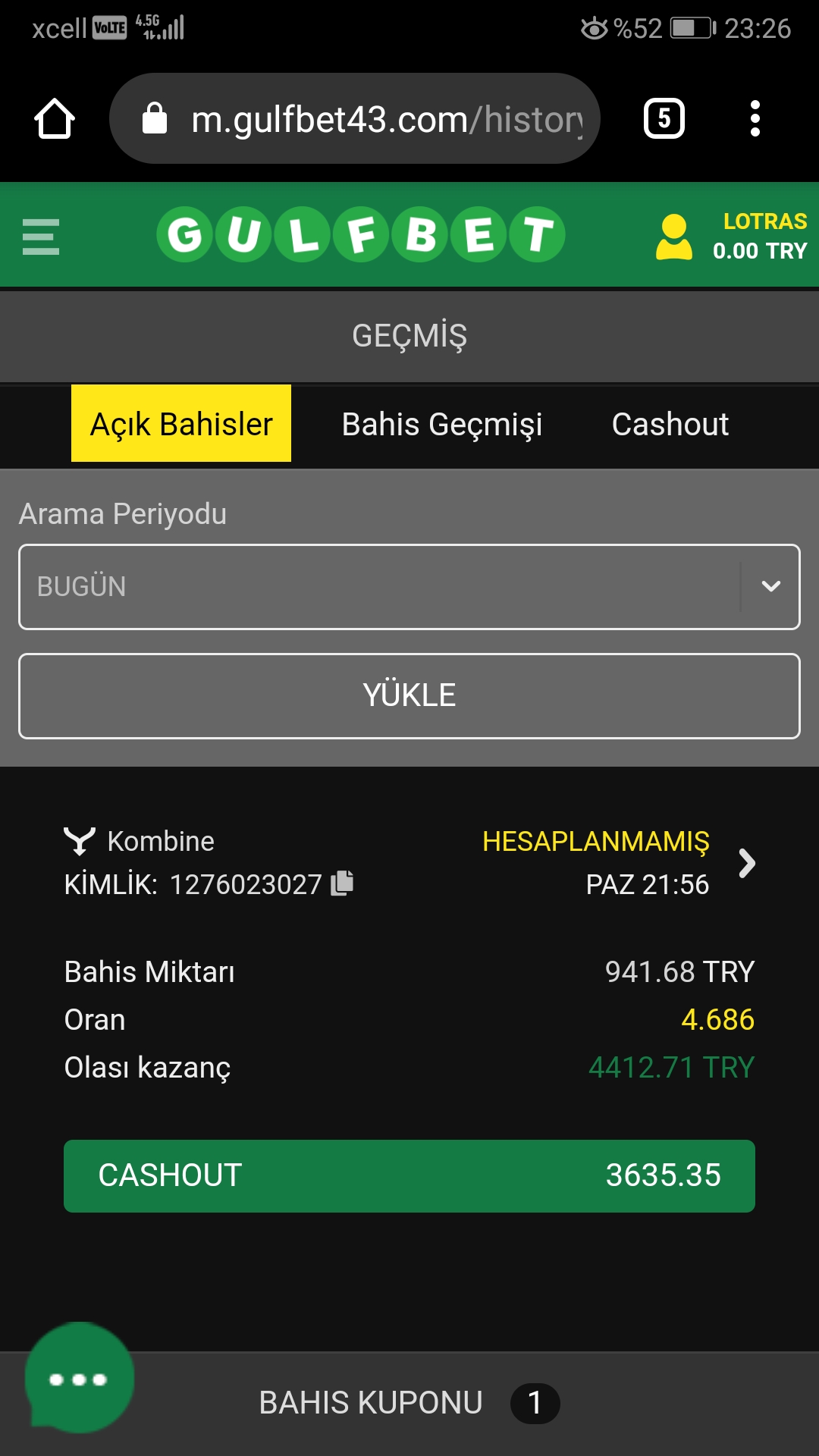Switch to the Cashout tab
The image size is (819, 1456).
670,424
